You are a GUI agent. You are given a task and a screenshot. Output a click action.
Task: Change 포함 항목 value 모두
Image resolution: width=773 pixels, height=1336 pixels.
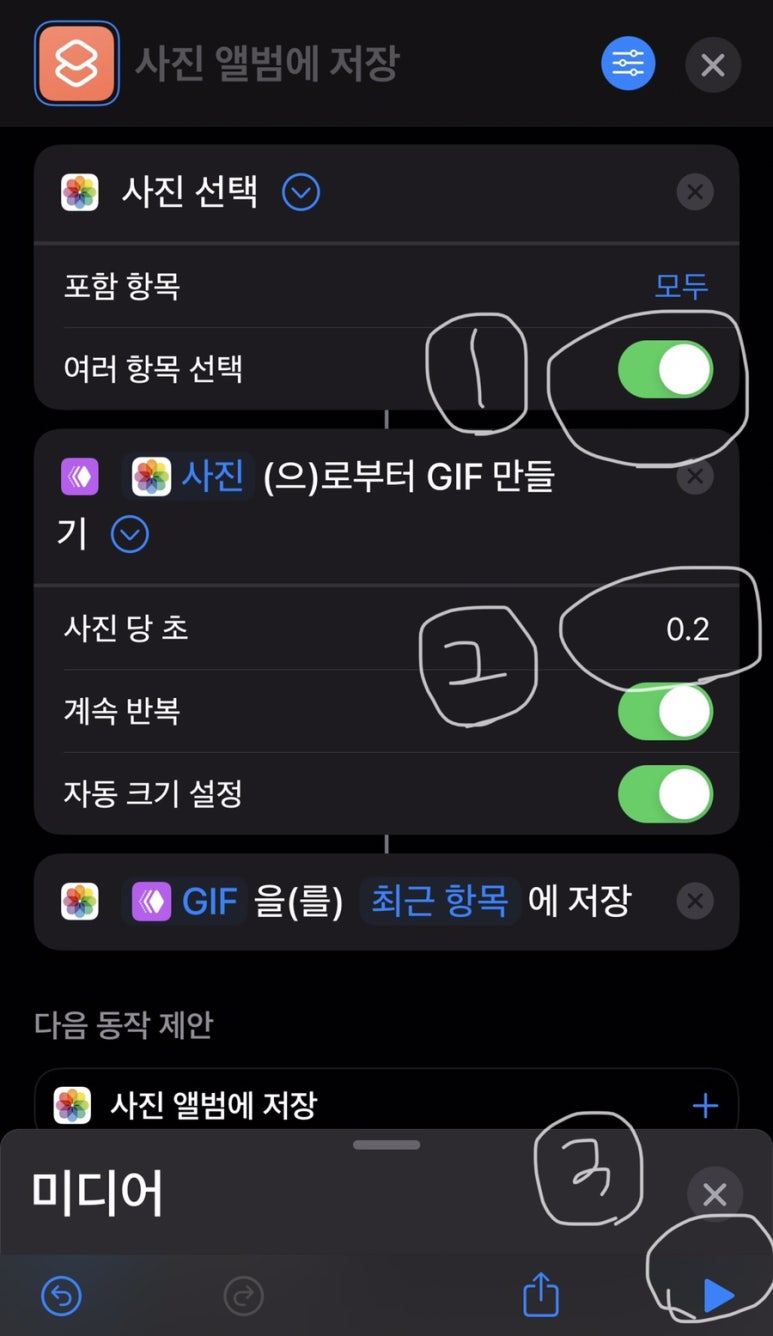pos(681,286)
